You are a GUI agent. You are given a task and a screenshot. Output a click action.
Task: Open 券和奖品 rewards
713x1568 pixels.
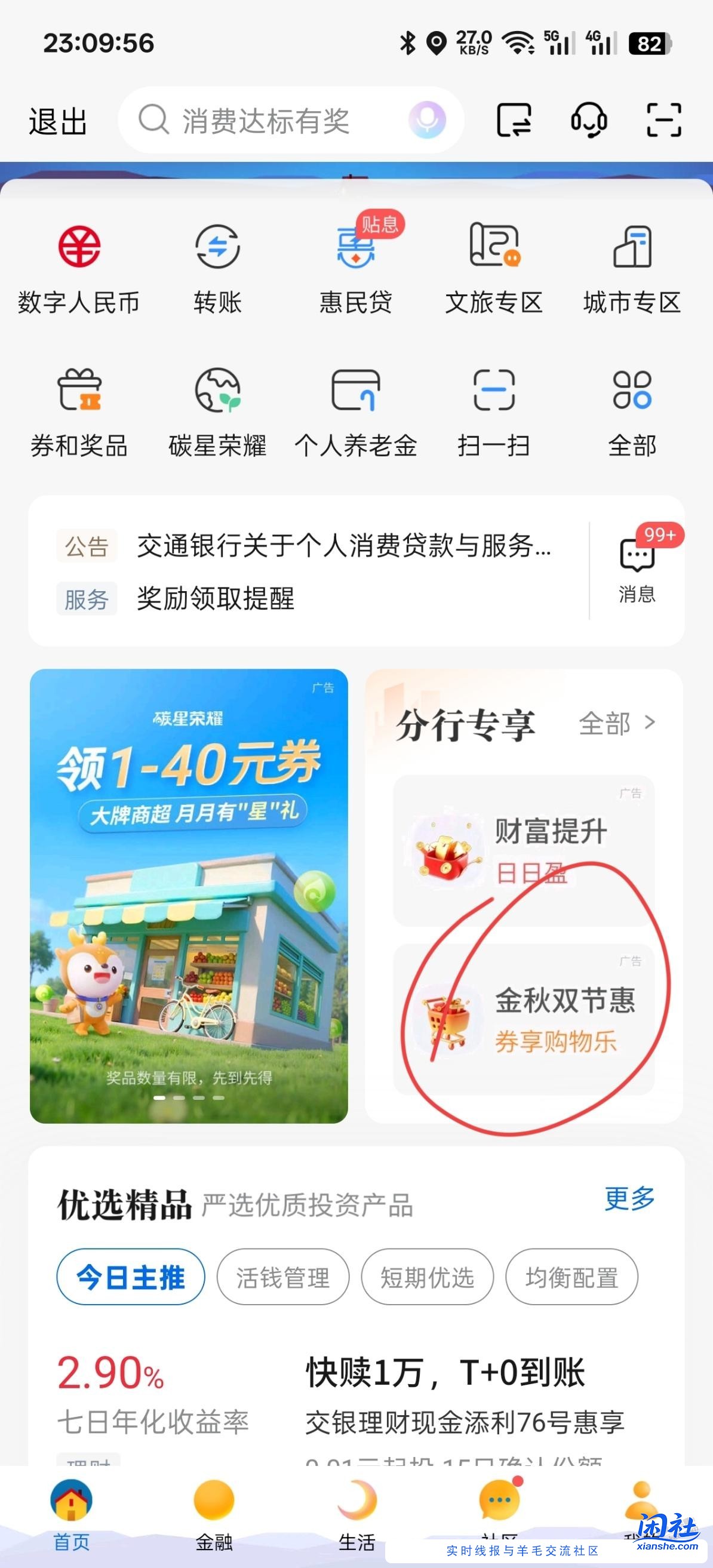[x=79, y=411]
